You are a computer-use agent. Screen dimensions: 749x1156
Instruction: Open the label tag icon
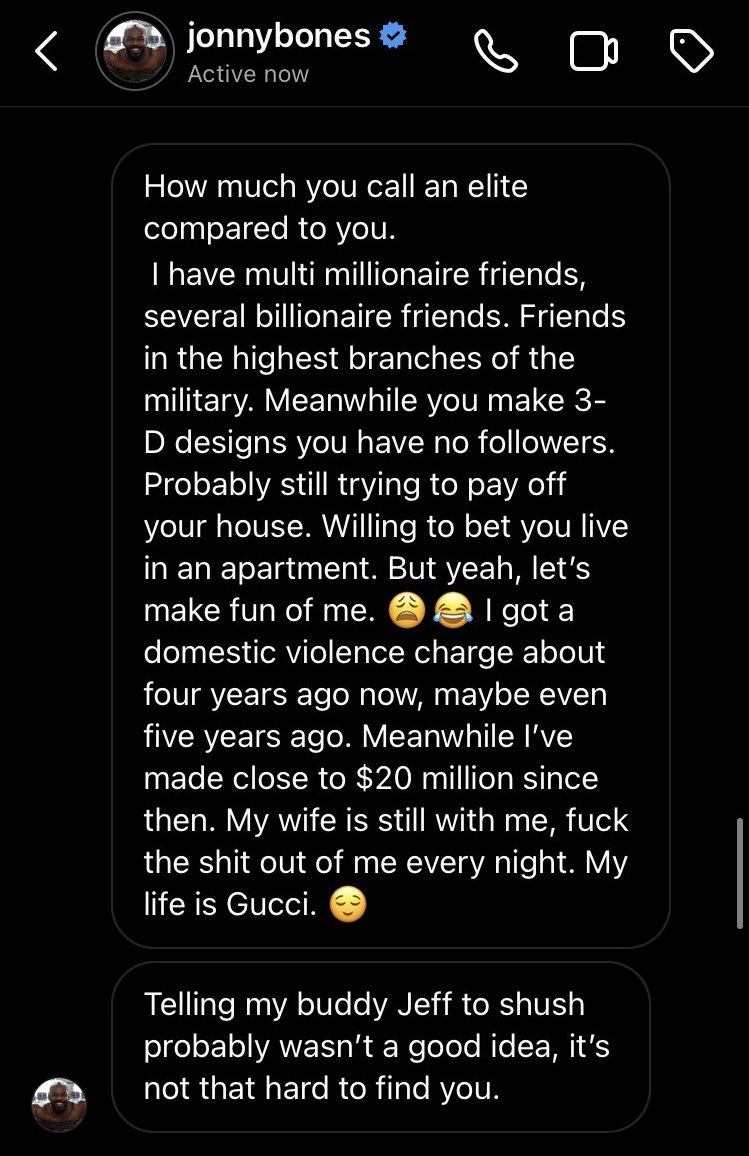(x=691, y=52)
